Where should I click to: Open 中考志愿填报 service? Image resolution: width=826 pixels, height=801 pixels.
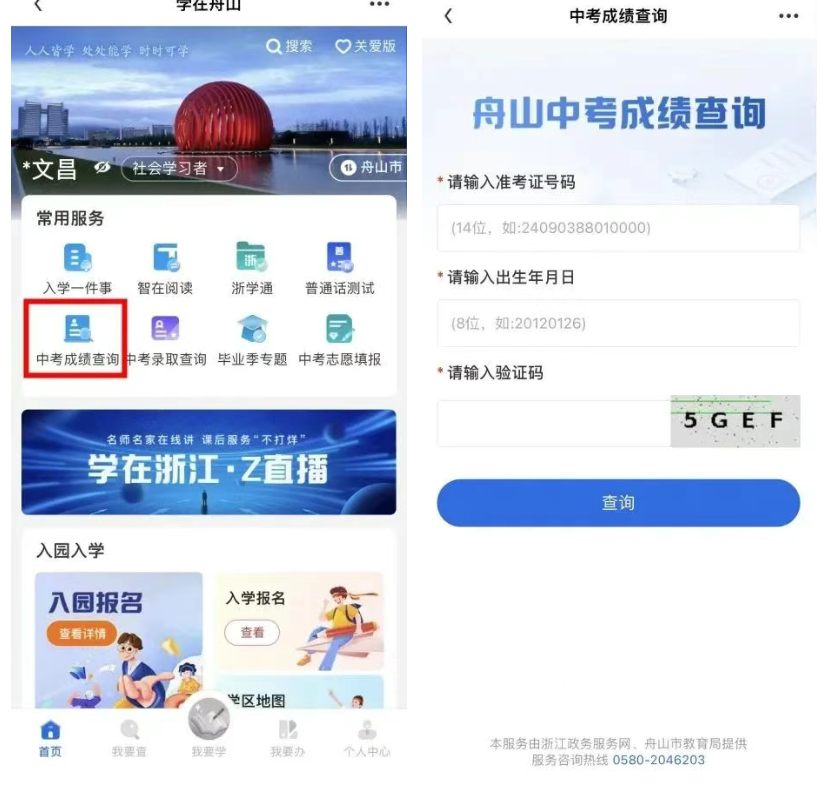pyautogui.click(x=339, y=339)
